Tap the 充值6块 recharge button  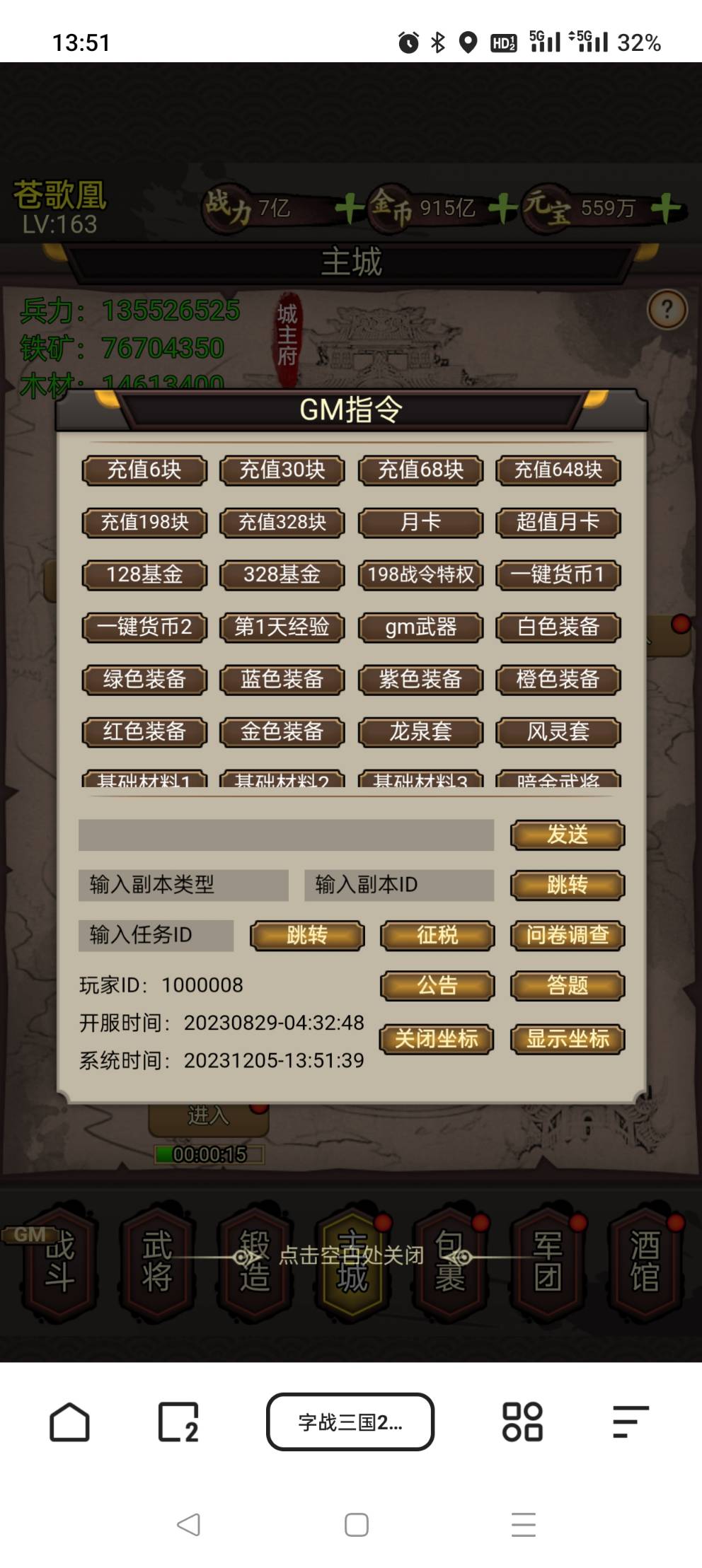coord(144,470)
